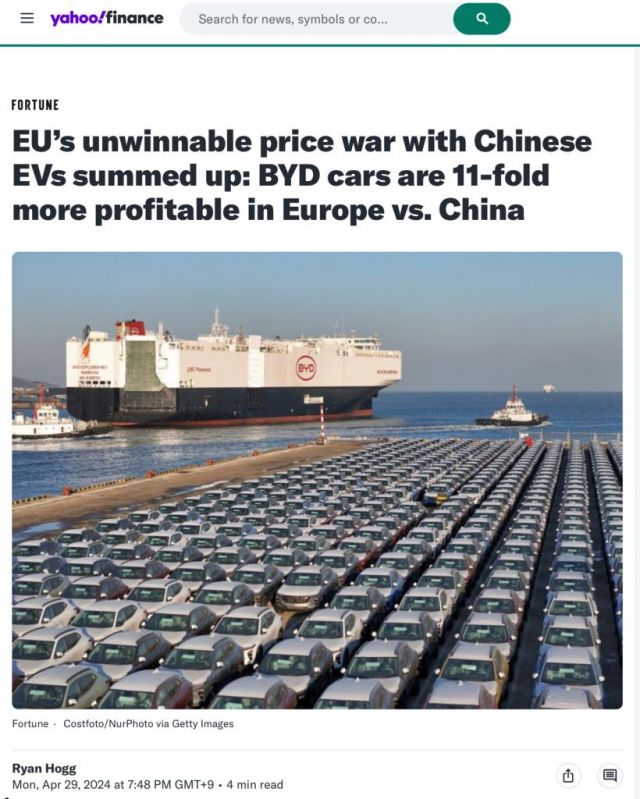Tap the green search button

[482, 19]
